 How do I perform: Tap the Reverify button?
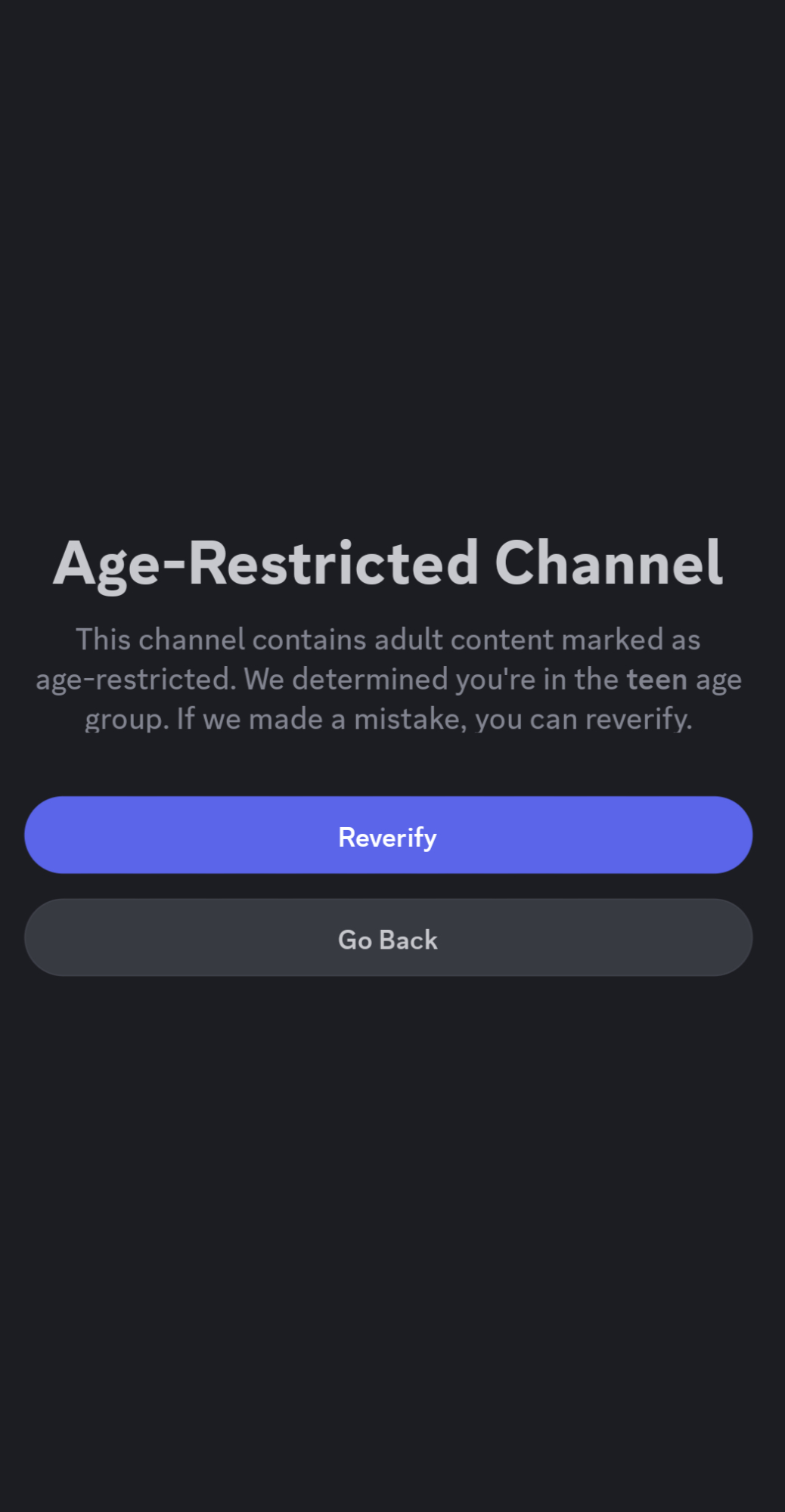388,835
